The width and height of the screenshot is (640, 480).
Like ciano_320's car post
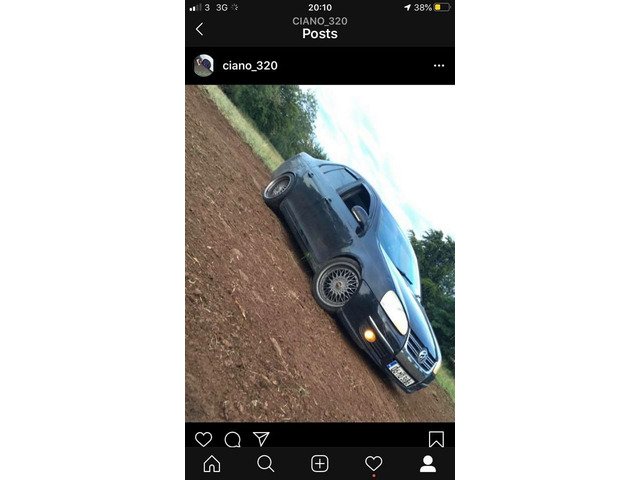pyautogui.click(x=203, y=439)
